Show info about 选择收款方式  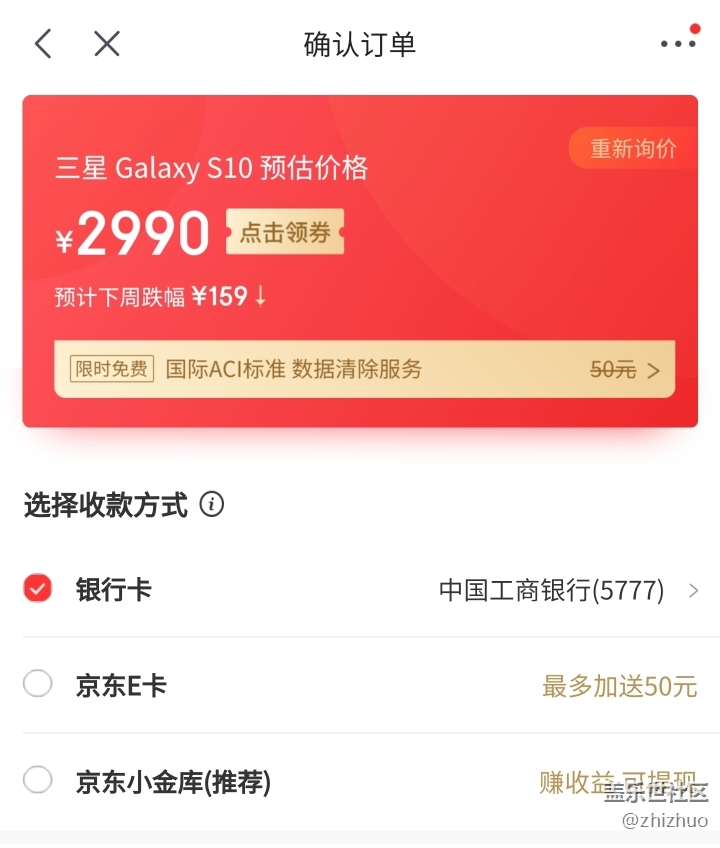coord(212,505)
